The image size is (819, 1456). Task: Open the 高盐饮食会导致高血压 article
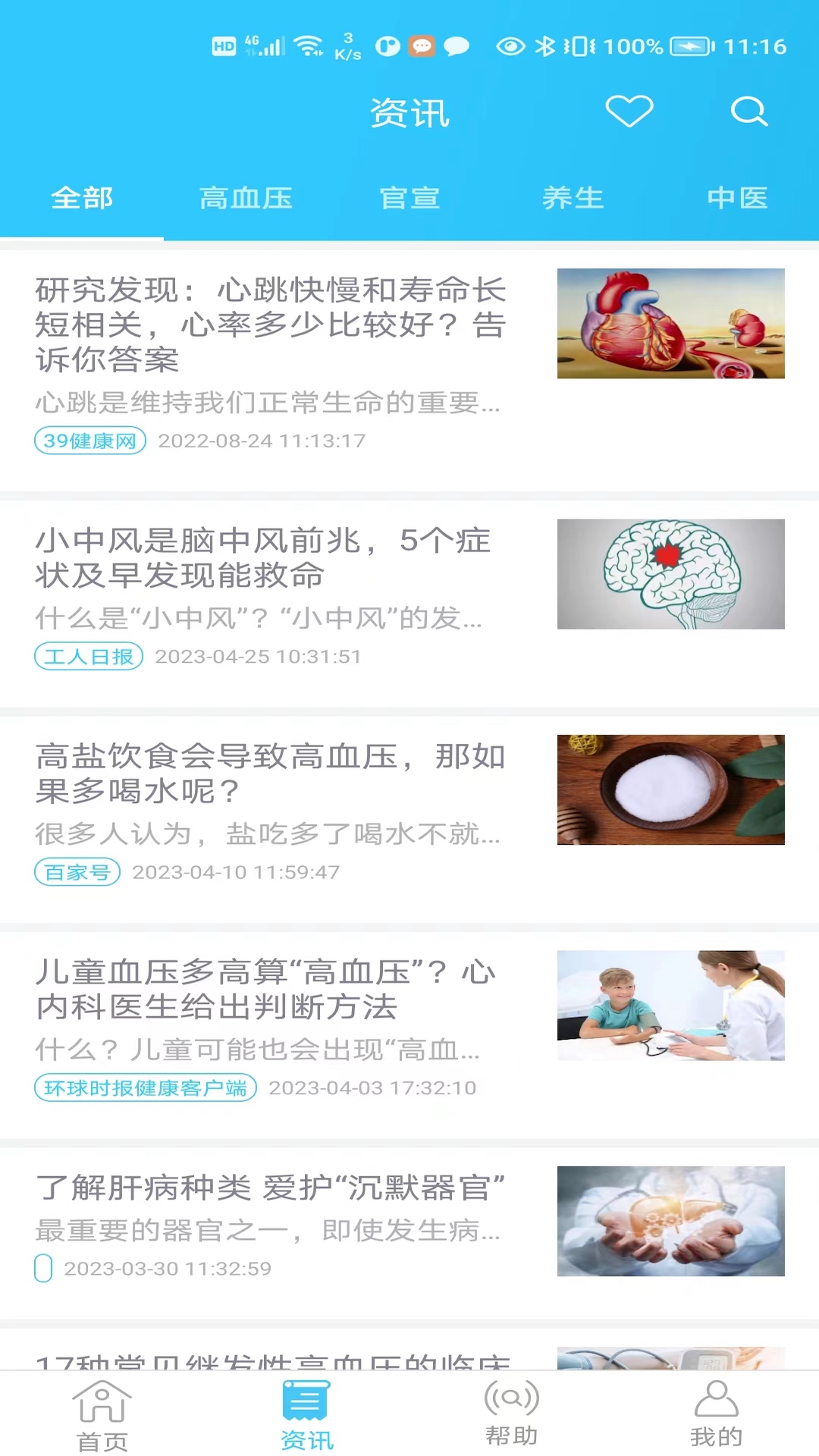coord(271,773)
